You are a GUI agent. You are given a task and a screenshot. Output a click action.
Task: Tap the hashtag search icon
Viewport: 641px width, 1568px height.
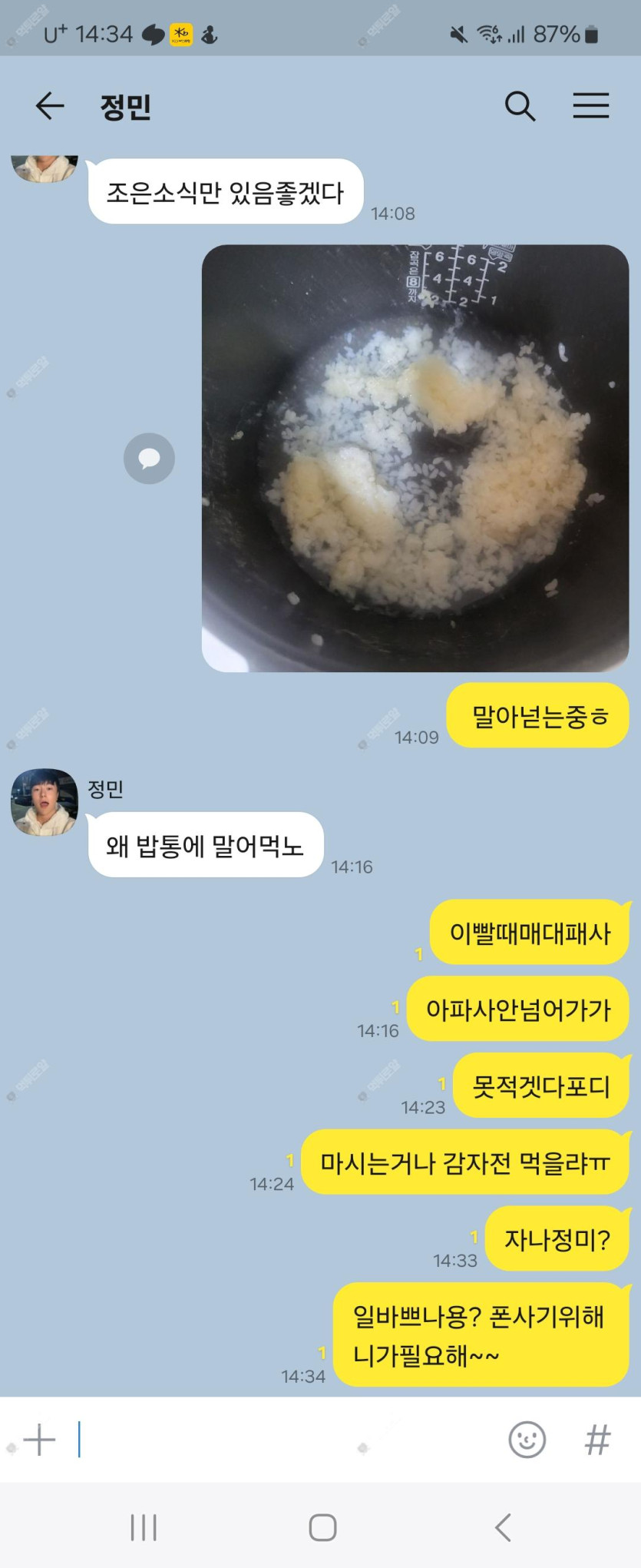point(597,1439)
